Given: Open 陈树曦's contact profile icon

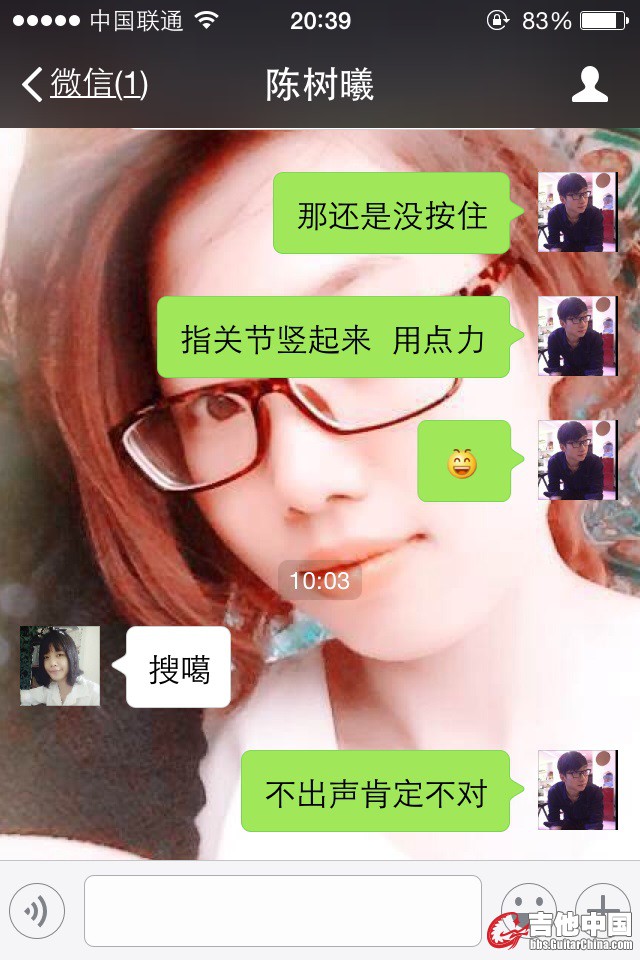Looking at the screenshot, I should tap(589, 85).
